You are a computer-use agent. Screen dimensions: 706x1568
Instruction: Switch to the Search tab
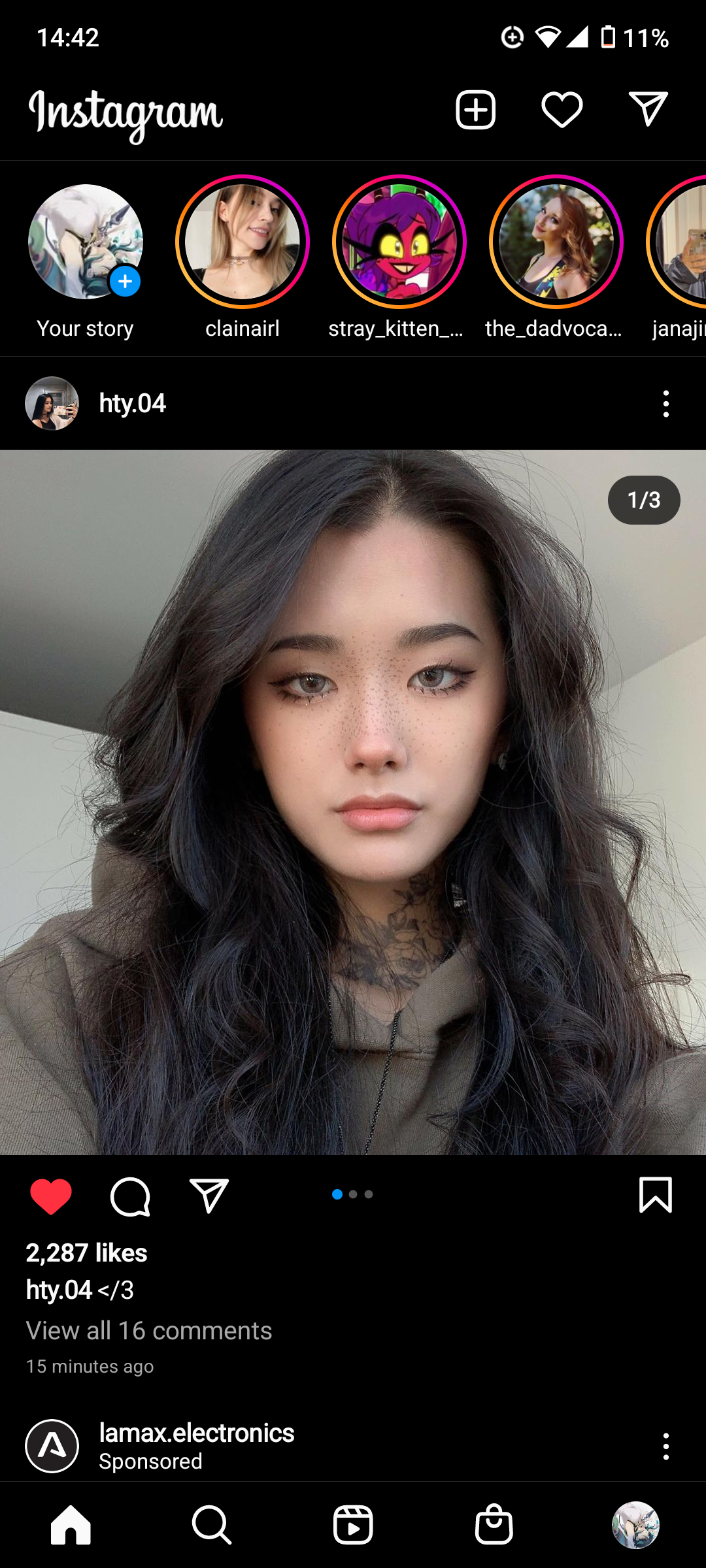point(212,1525)
